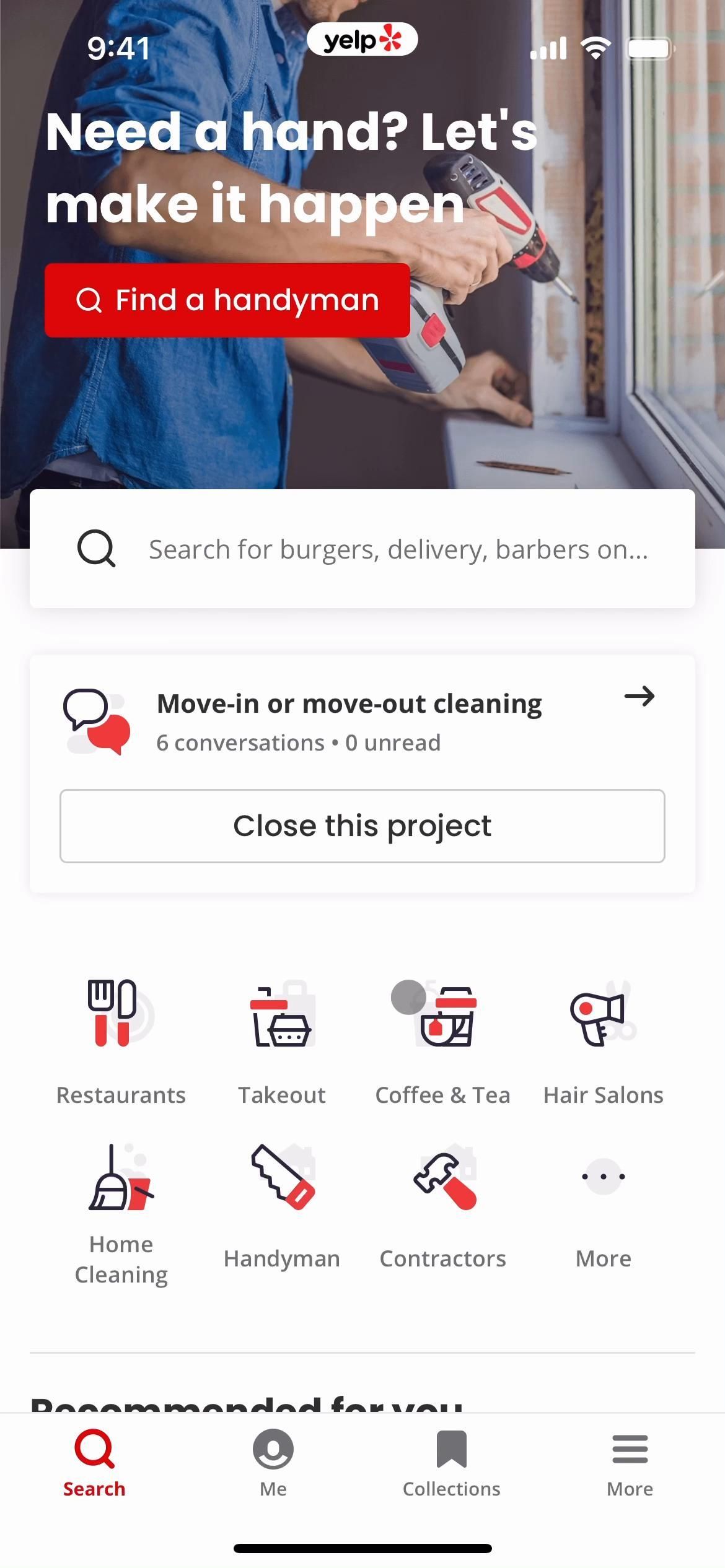Screen dimensions: 725x1568
Task: Open the More tab in bottom bar
Action: point(630,1463)
